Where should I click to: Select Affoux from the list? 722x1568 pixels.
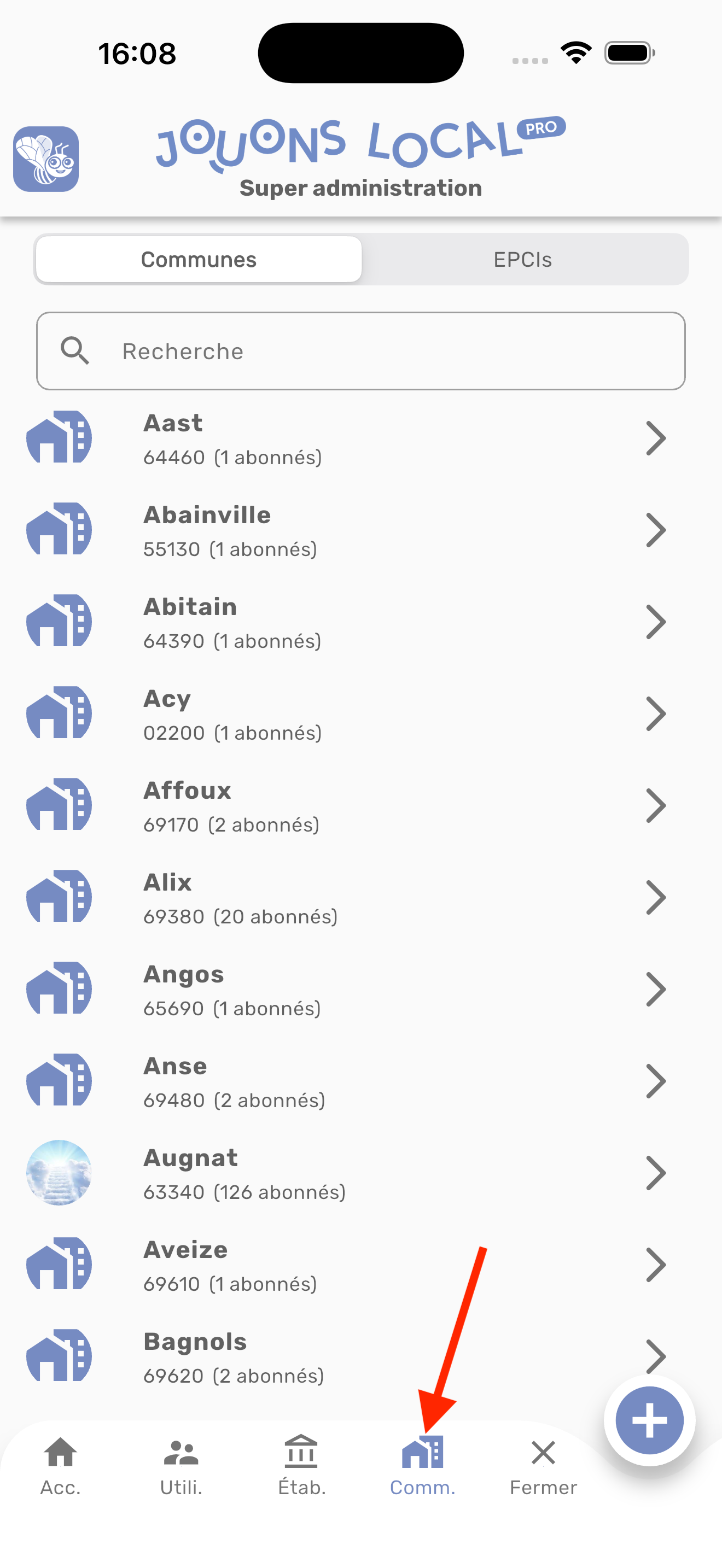pos(360,806)
